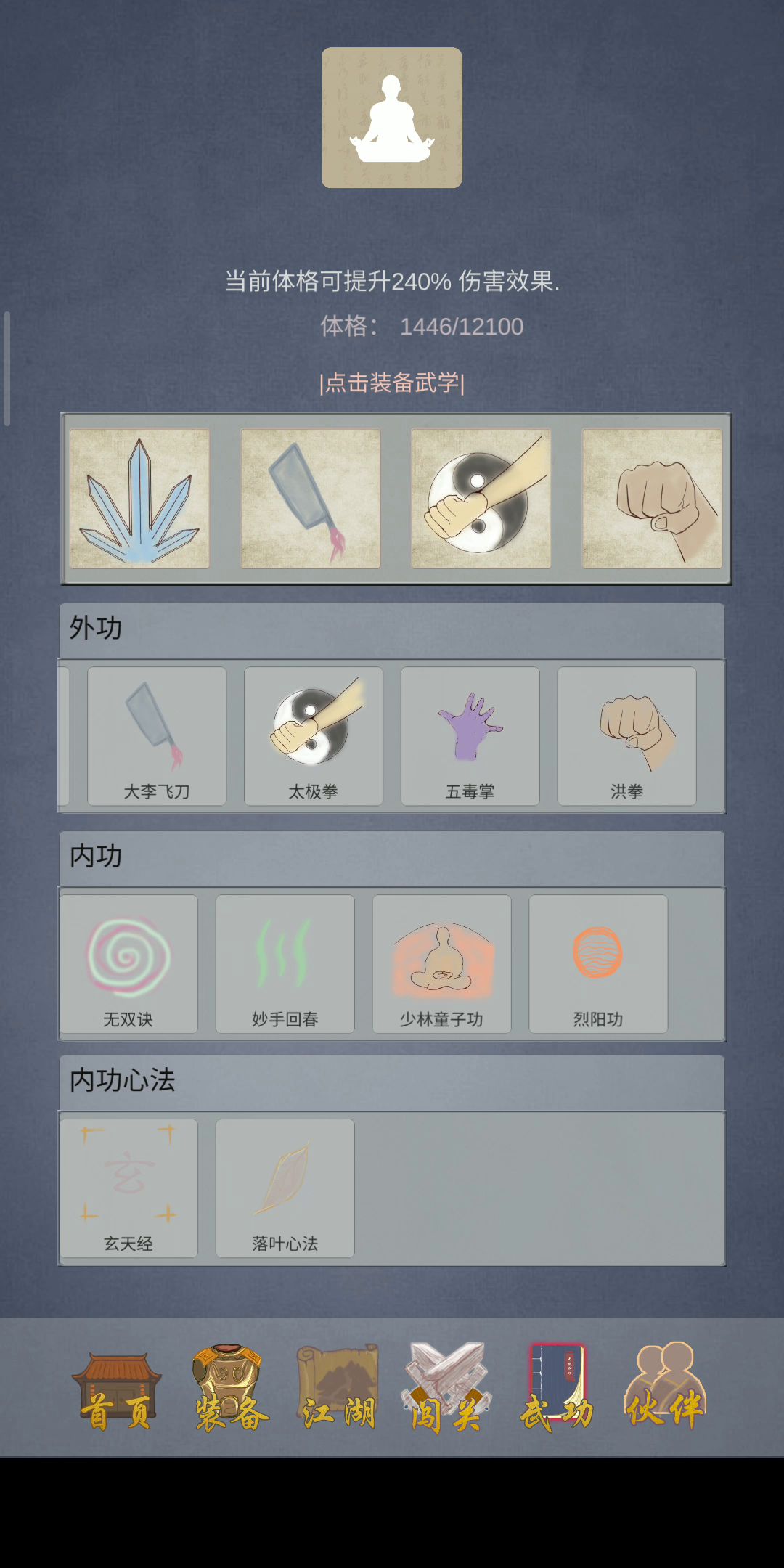The image size is (784, 1568).
Task: Tap the 五毒掌 skill card
Action: point(470,736)
